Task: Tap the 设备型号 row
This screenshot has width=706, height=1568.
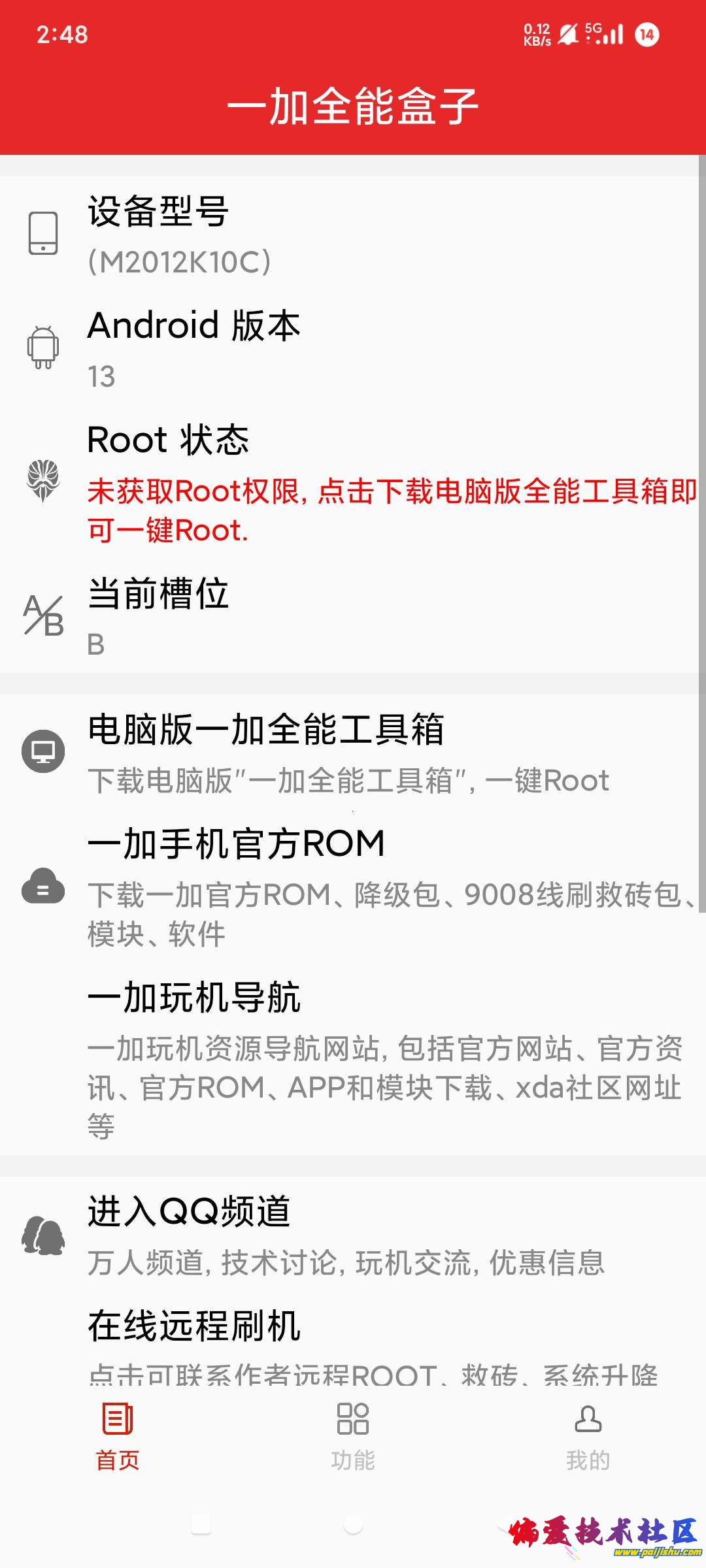Action: pos(353,234)
